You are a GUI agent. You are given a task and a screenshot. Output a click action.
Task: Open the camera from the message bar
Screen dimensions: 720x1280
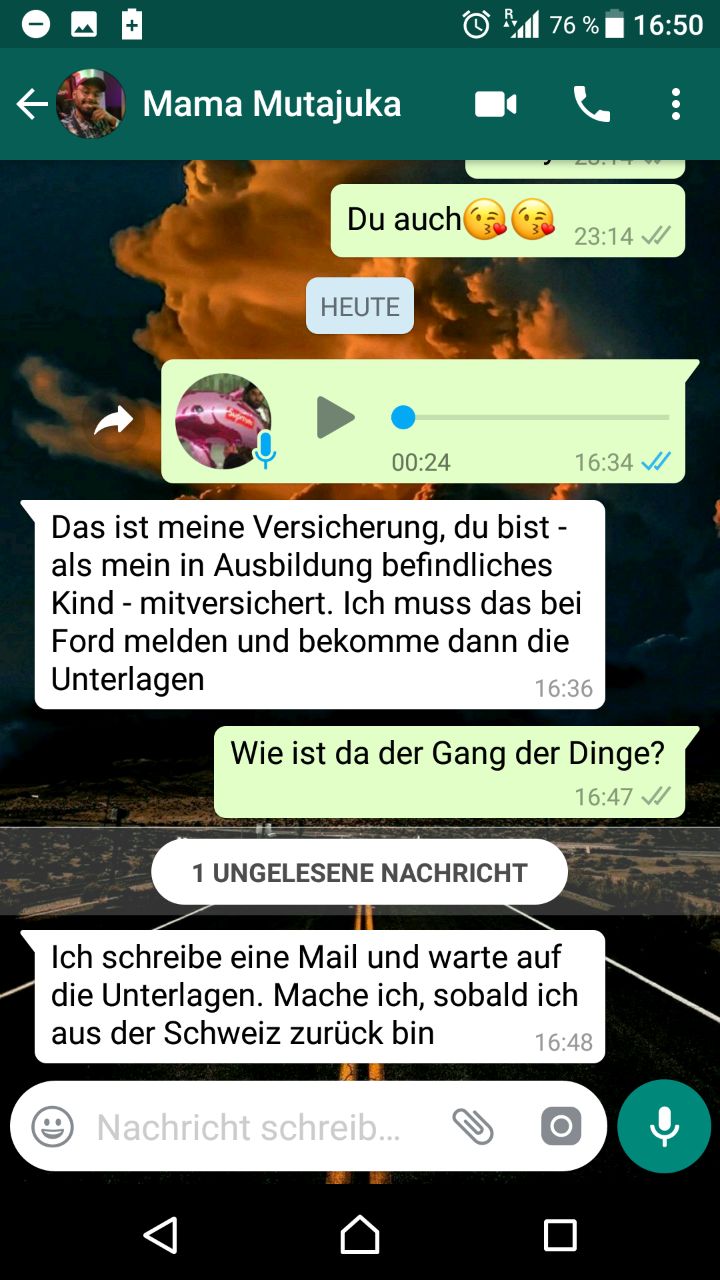click(561, 1127)
